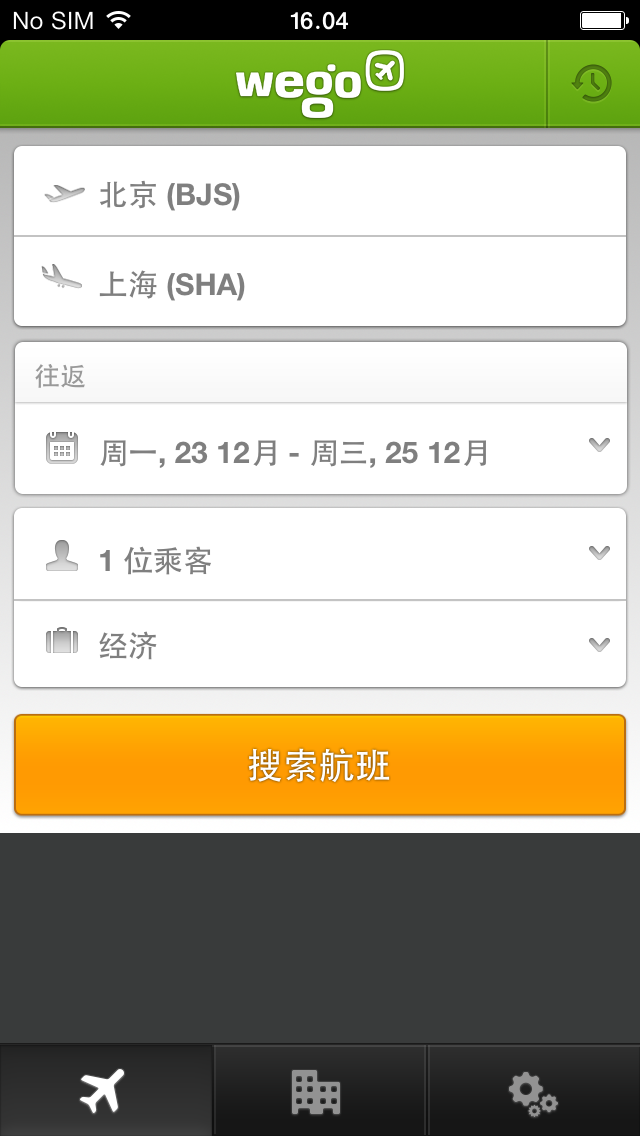Change departure city 北京 (BJS)
This screenshot has width=640, height=1136.
pyautogui.click(x=320, y=194)
